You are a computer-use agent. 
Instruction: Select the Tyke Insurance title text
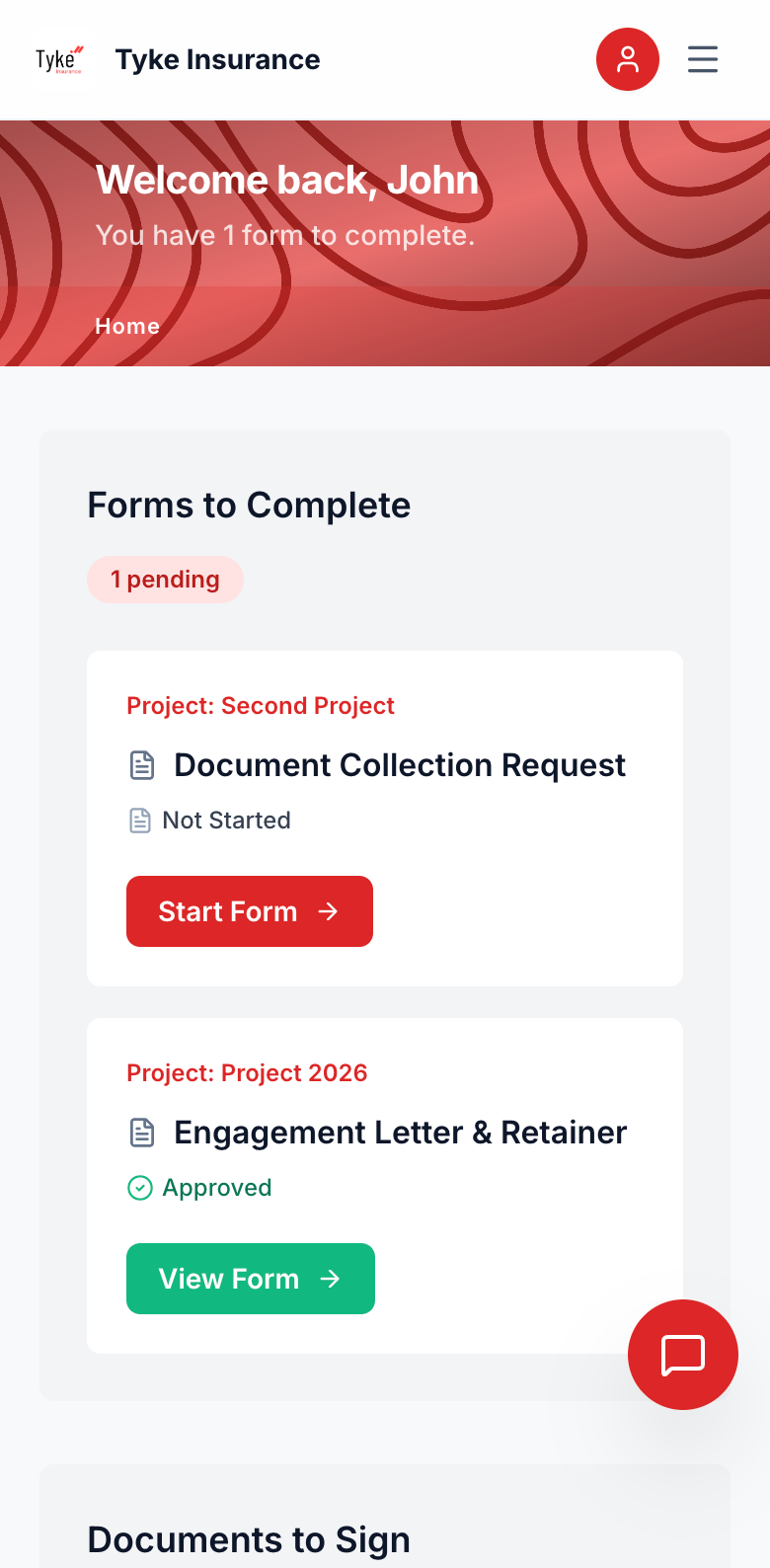pyautogui.click(x=217, y=59)
